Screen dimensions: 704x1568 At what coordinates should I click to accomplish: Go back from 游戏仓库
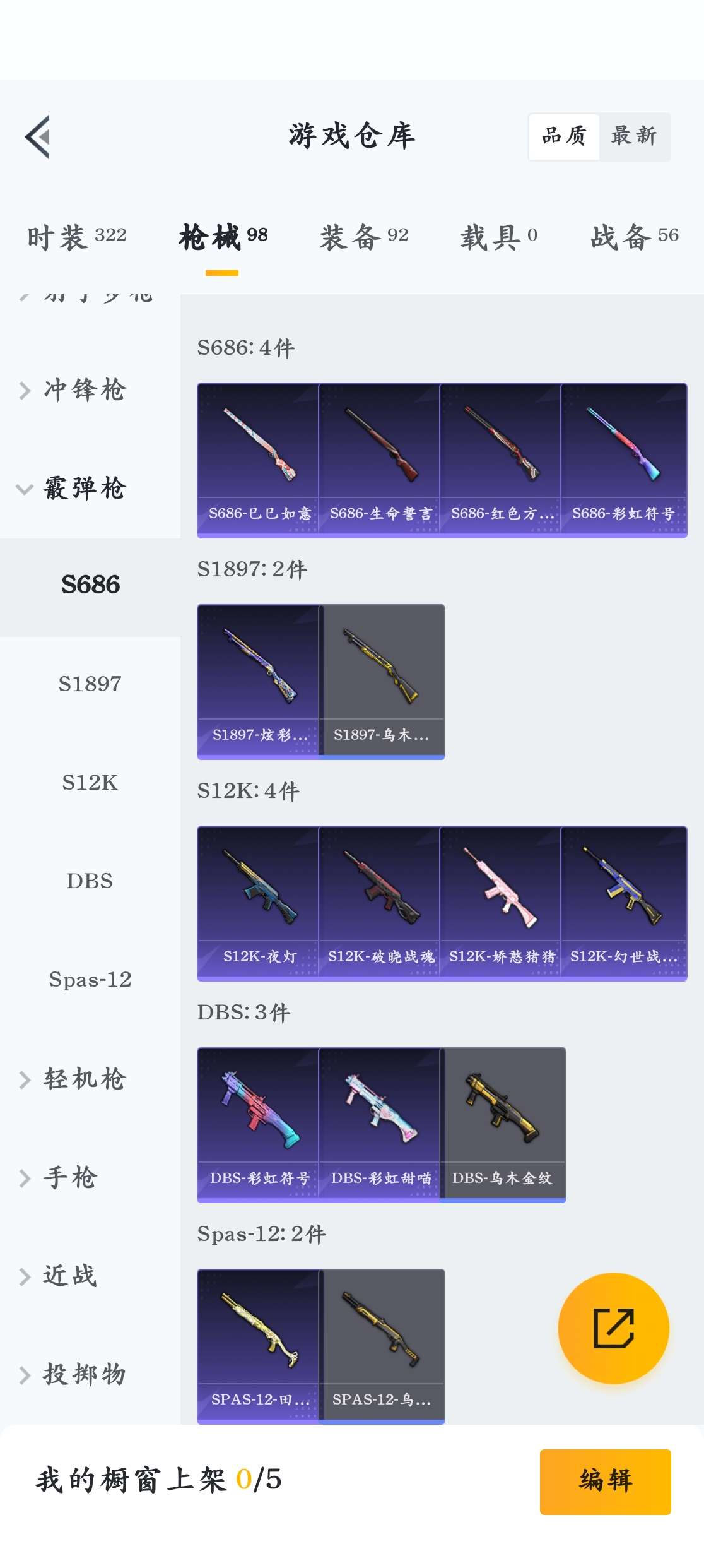[38, 136]
